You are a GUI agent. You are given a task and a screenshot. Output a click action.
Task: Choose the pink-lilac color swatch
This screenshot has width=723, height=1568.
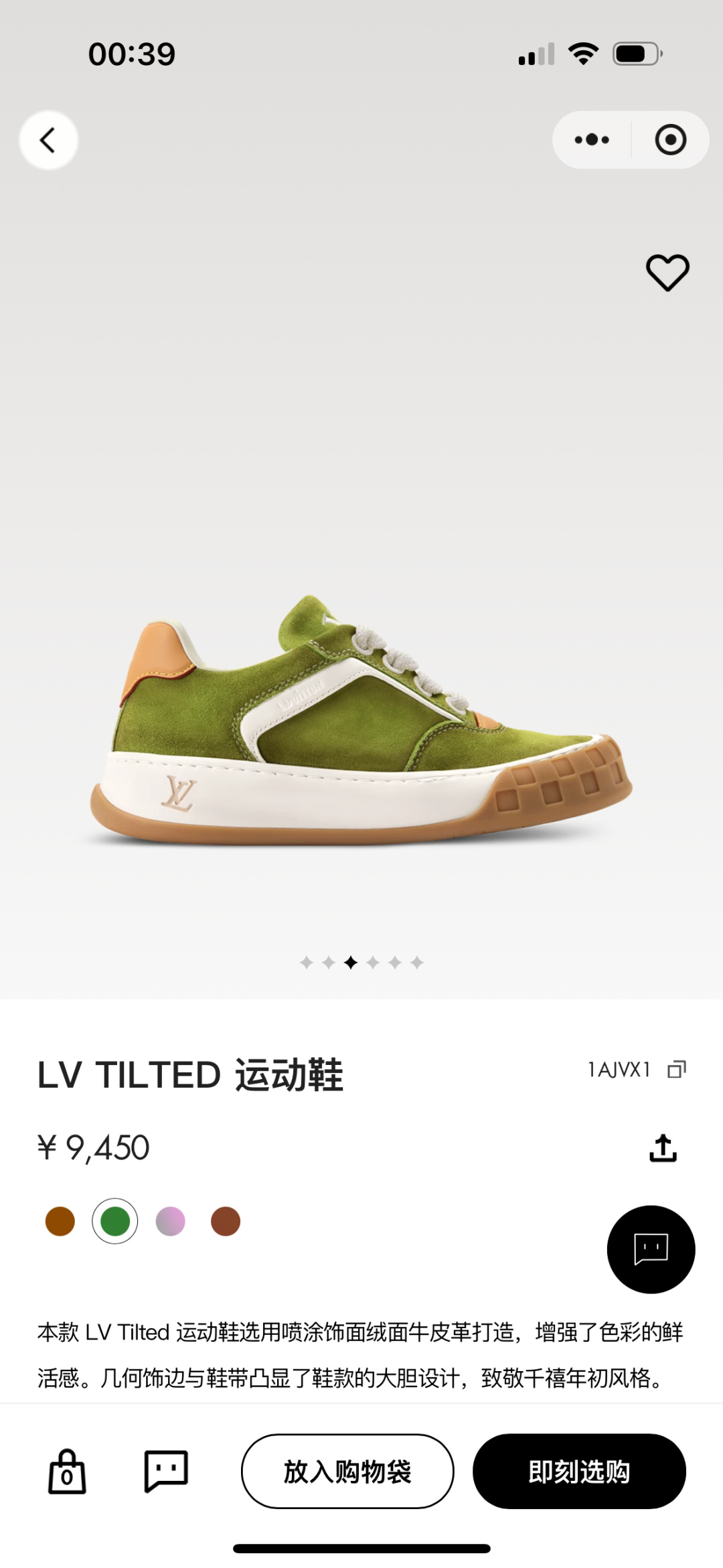171,1222
